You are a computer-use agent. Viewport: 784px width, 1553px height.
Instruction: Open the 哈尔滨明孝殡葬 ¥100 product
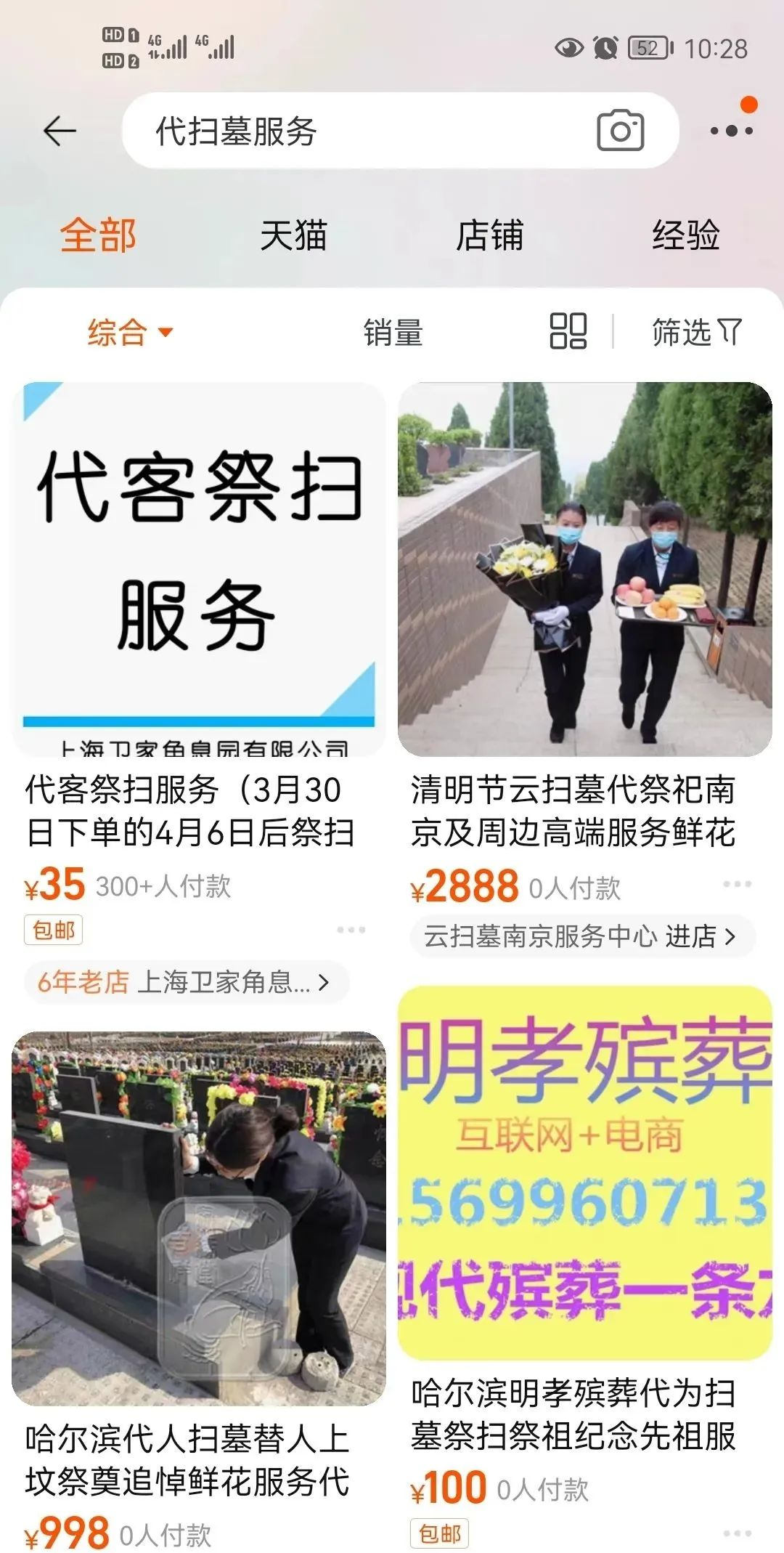point(584,1172)
